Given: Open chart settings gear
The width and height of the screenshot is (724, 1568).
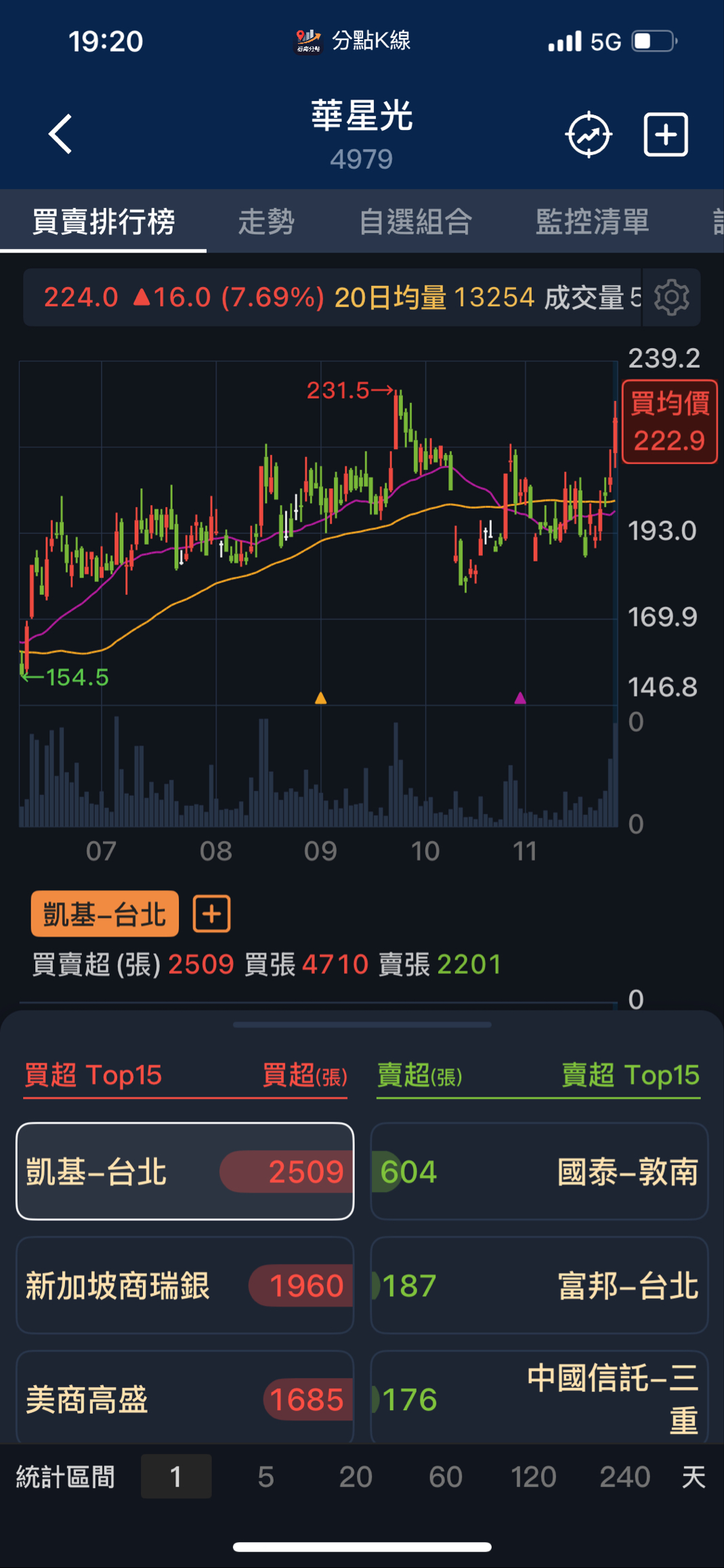Looking at the screenshot, I should [x=671, y=297].
